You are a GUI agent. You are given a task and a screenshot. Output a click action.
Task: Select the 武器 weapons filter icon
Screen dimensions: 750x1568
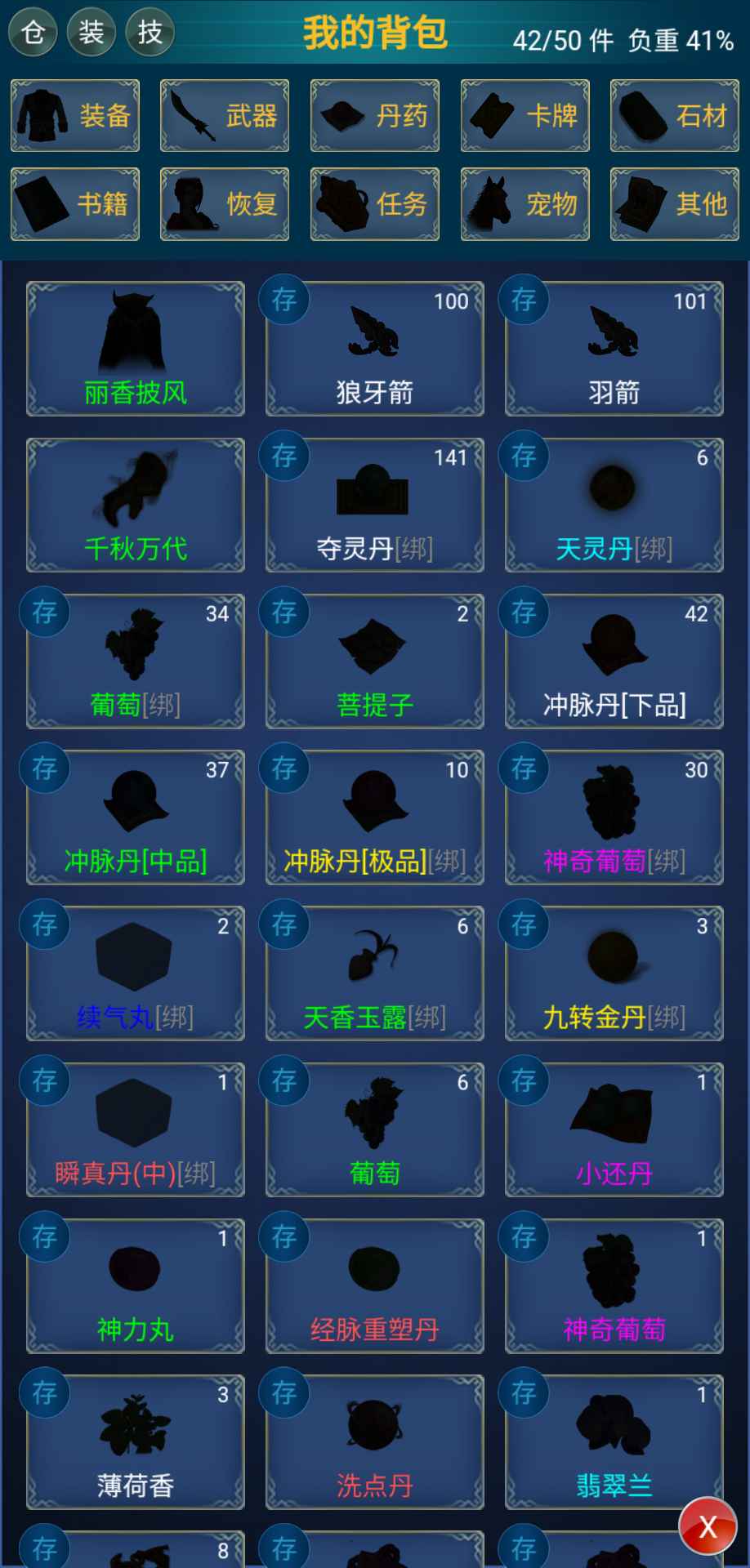(224, 116)
